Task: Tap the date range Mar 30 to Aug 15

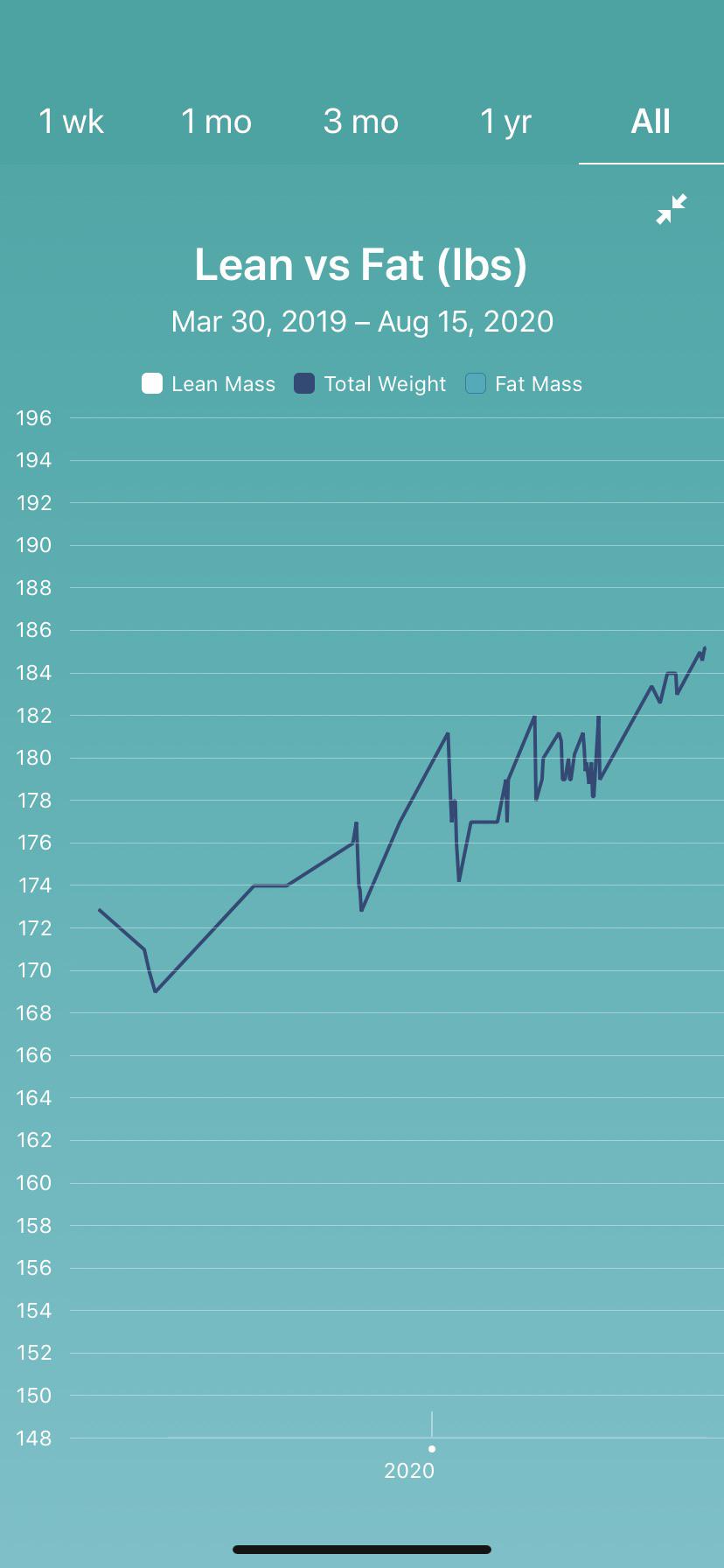Action: coord(361,322)
